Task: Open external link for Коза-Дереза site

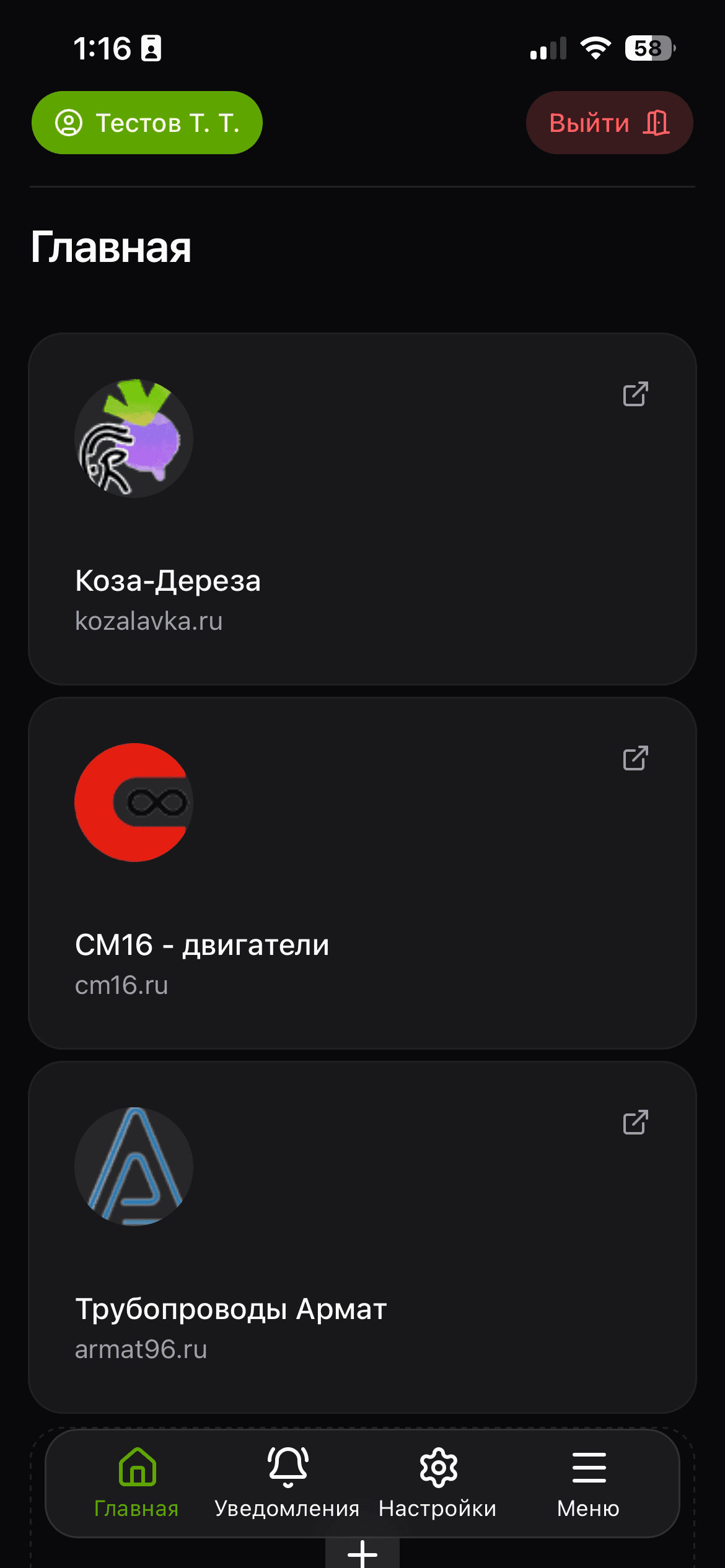Action: click(636, 394)
